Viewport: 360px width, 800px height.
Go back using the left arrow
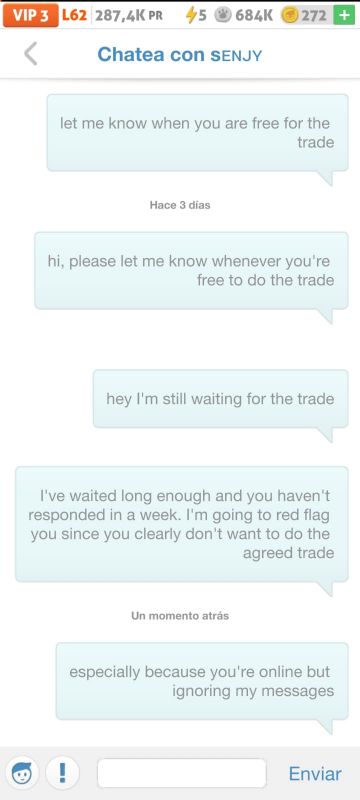(31, 54)
